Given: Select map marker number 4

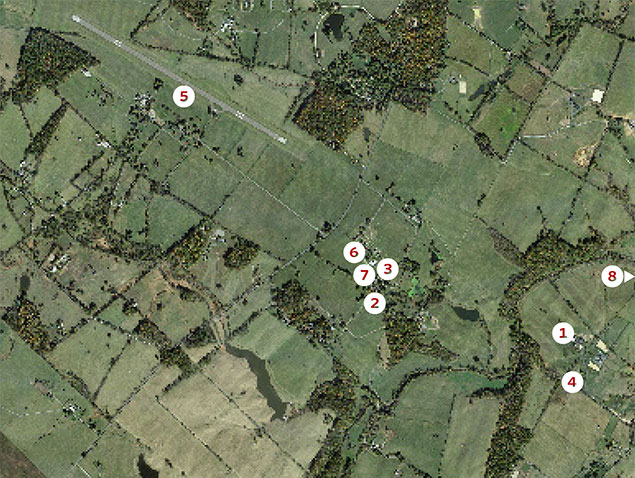Looking at the screenshot, I should (572, 381).
